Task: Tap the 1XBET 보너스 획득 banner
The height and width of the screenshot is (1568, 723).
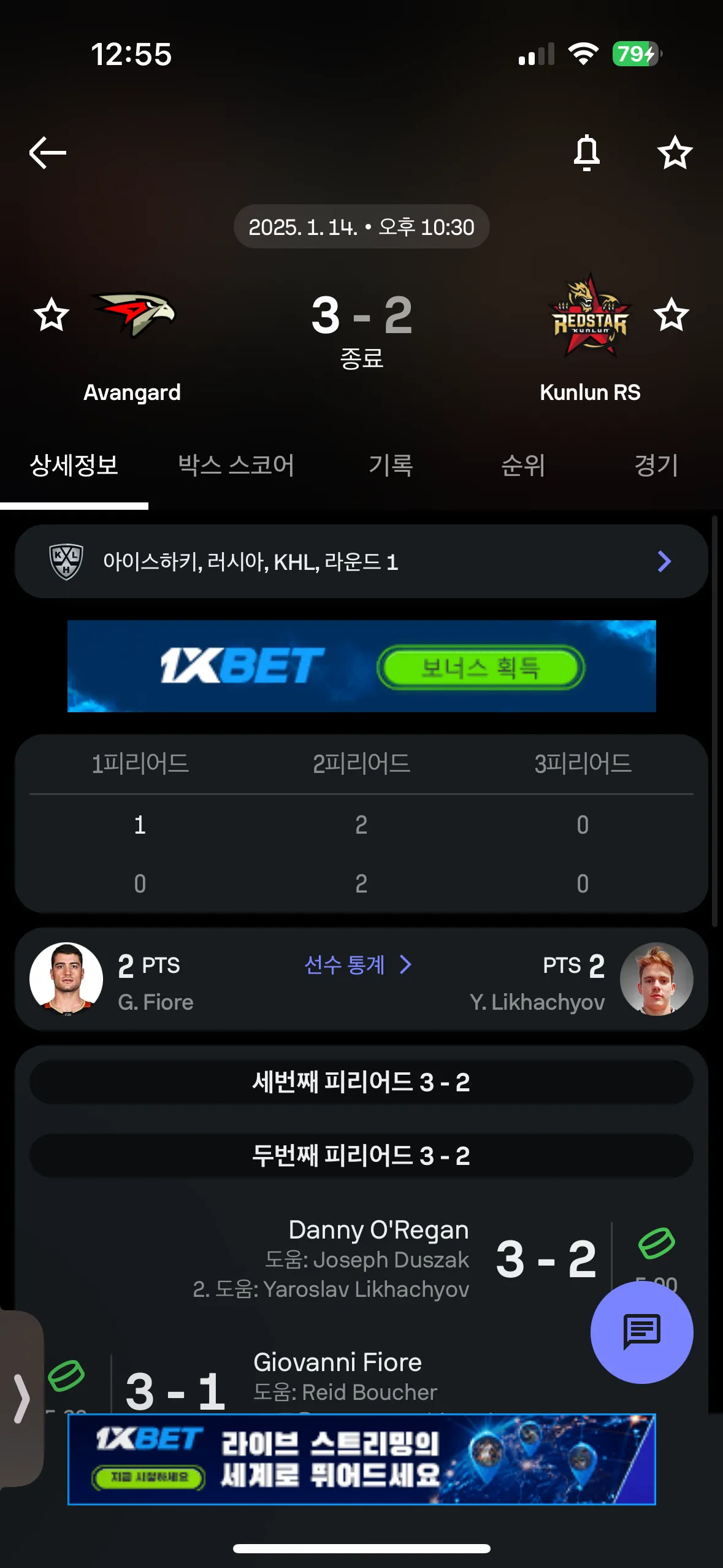Action: pos(361,666)
